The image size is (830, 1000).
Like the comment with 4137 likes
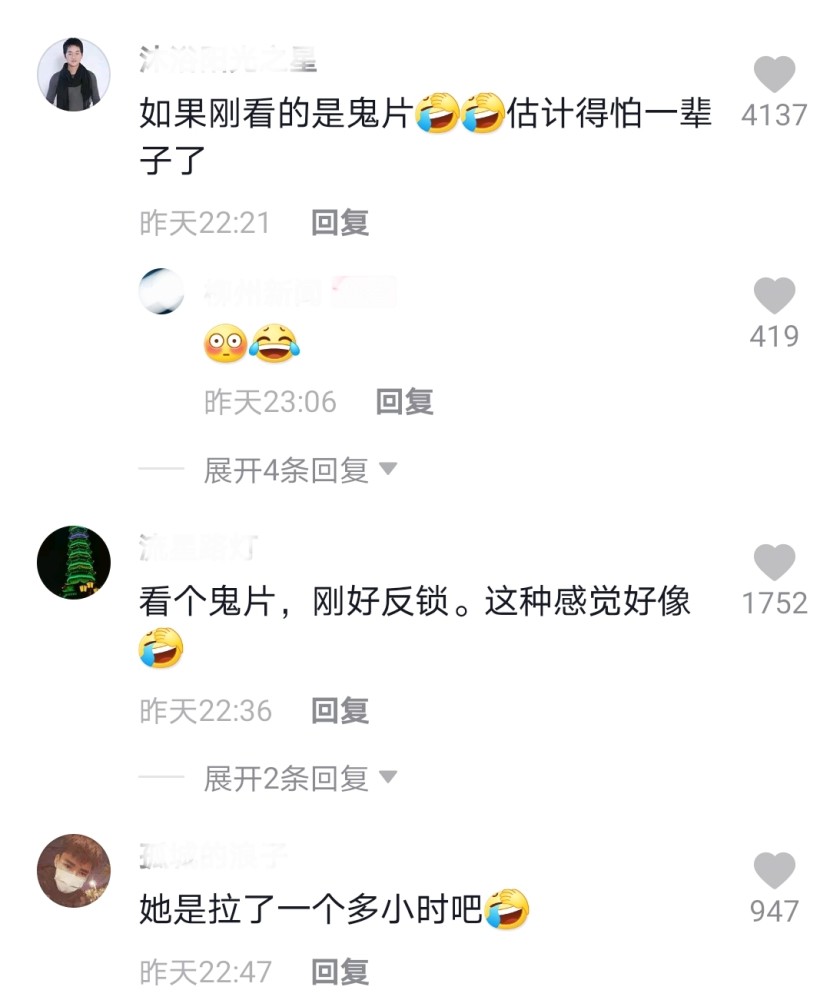(773, 75)
